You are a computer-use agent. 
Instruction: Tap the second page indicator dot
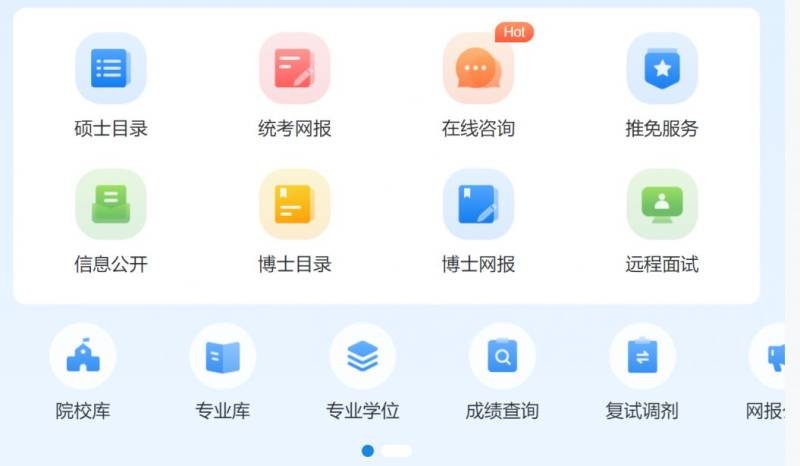point(396,451)
